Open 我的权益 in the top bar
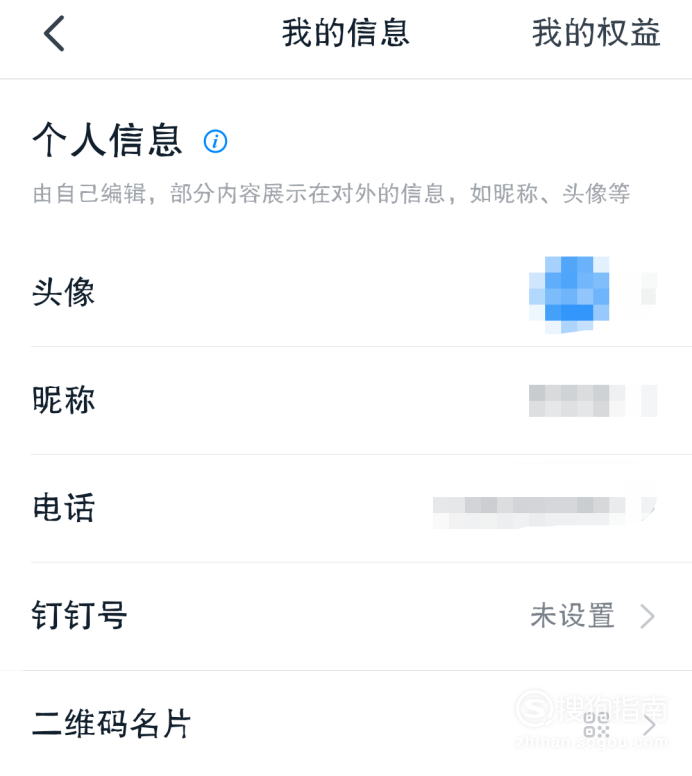Viewport: 692px width, 776px height. point(596,34)
